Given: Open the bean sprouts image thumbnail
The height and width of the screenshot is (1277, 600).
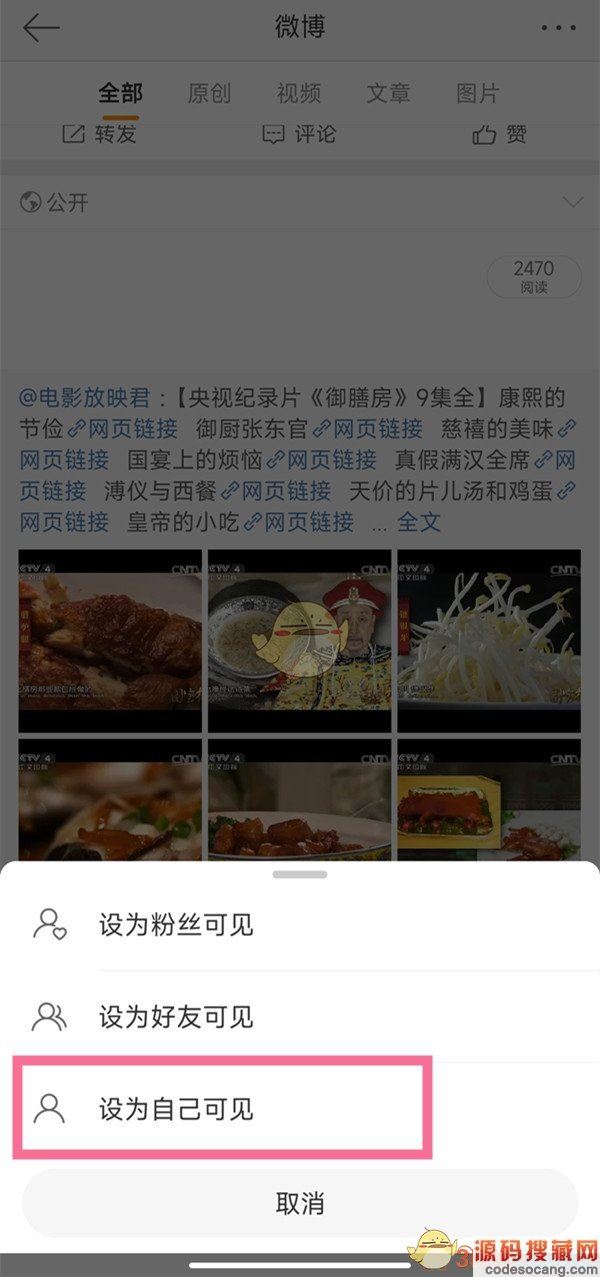Looking at the screenshot, I should (488, 640).
